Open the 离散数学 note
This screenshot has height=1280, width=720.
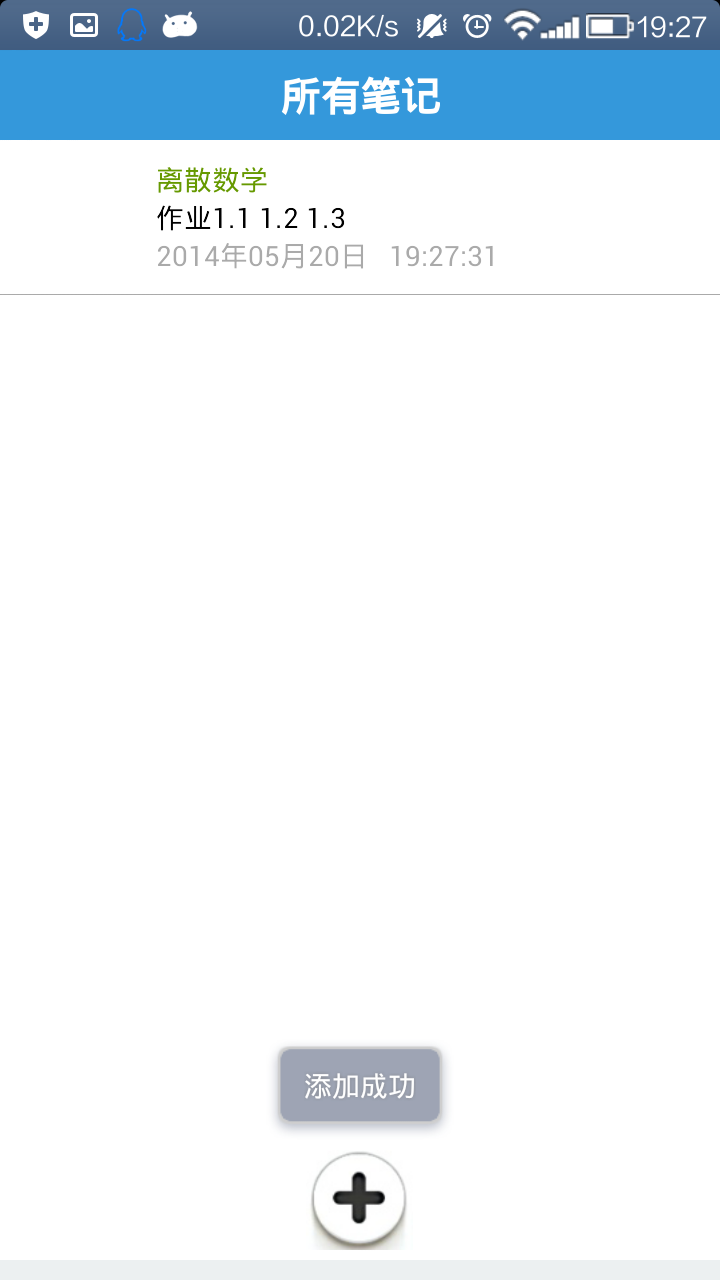(360, 218)
